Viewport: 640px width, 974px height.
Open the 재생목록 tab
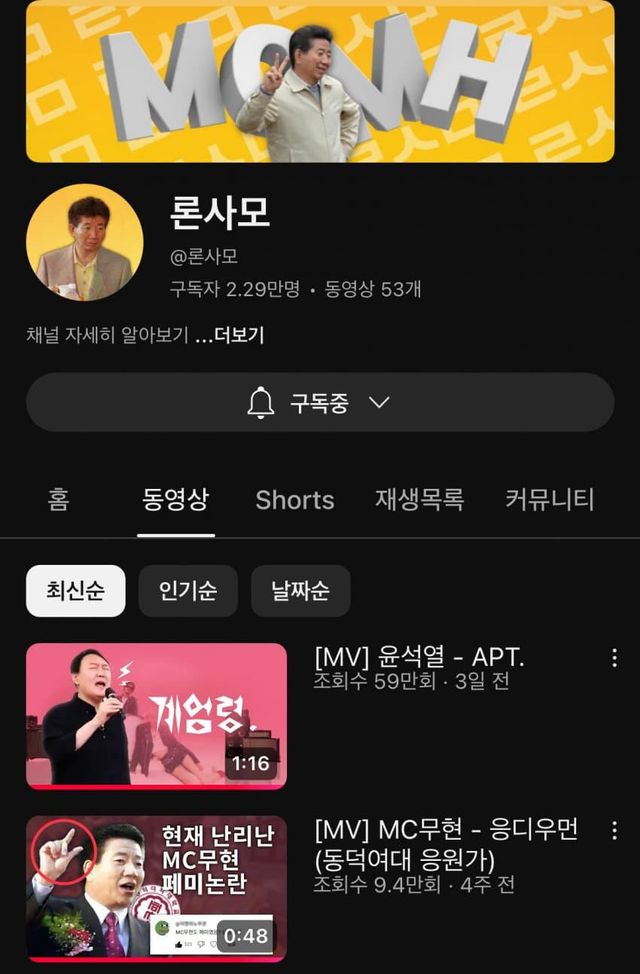point(419,500)
